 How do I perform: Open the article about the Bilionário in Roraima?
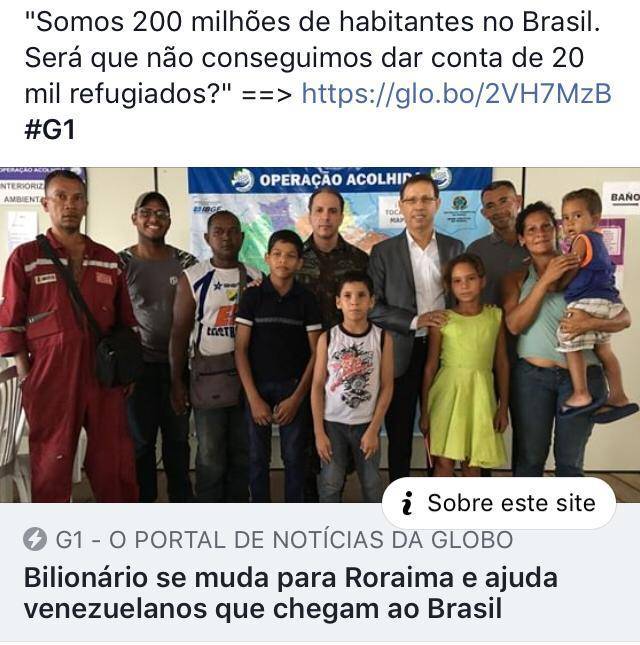290,593
